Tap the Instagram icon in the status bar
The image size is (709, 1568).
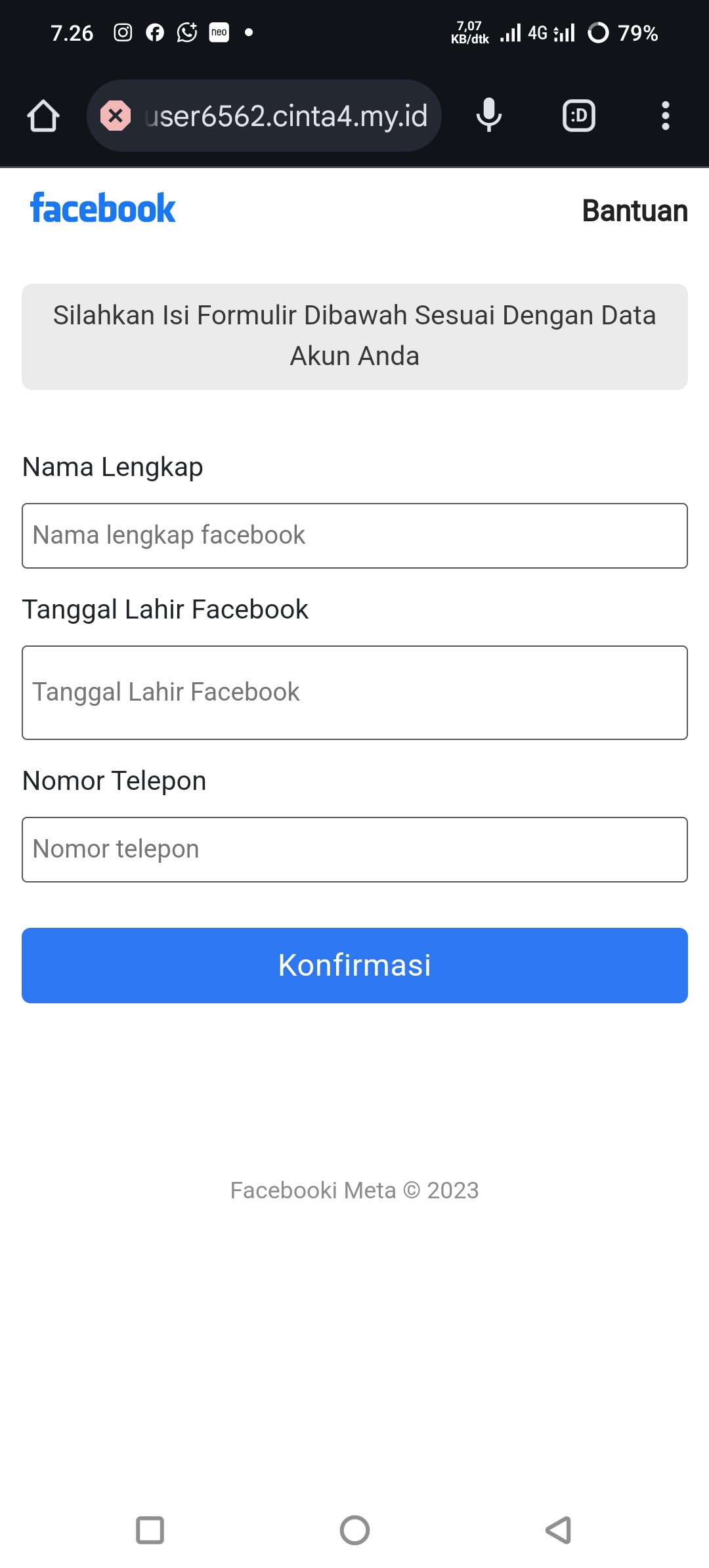[121, 32]
